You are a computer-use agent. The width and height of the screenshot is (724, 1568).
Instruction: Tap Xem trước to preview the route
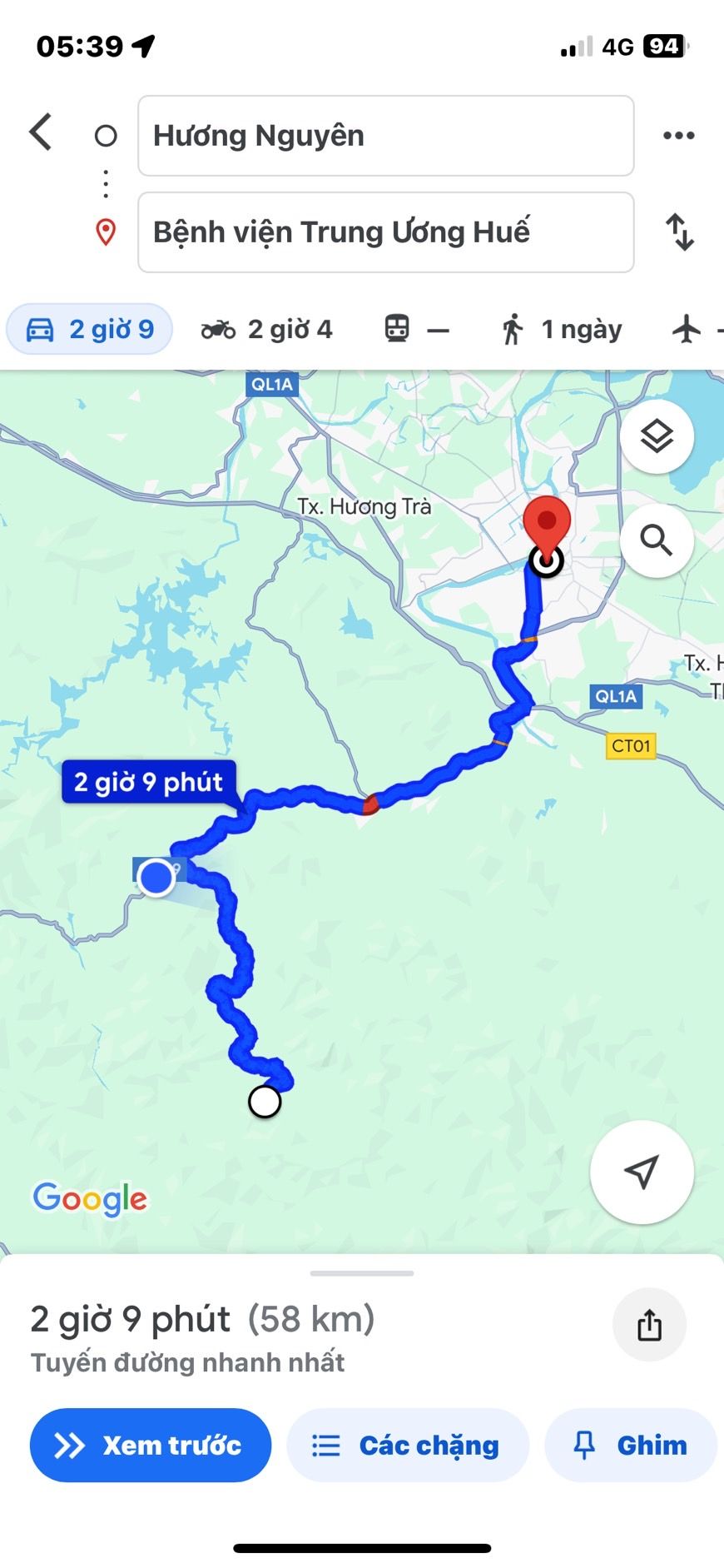151,1445
